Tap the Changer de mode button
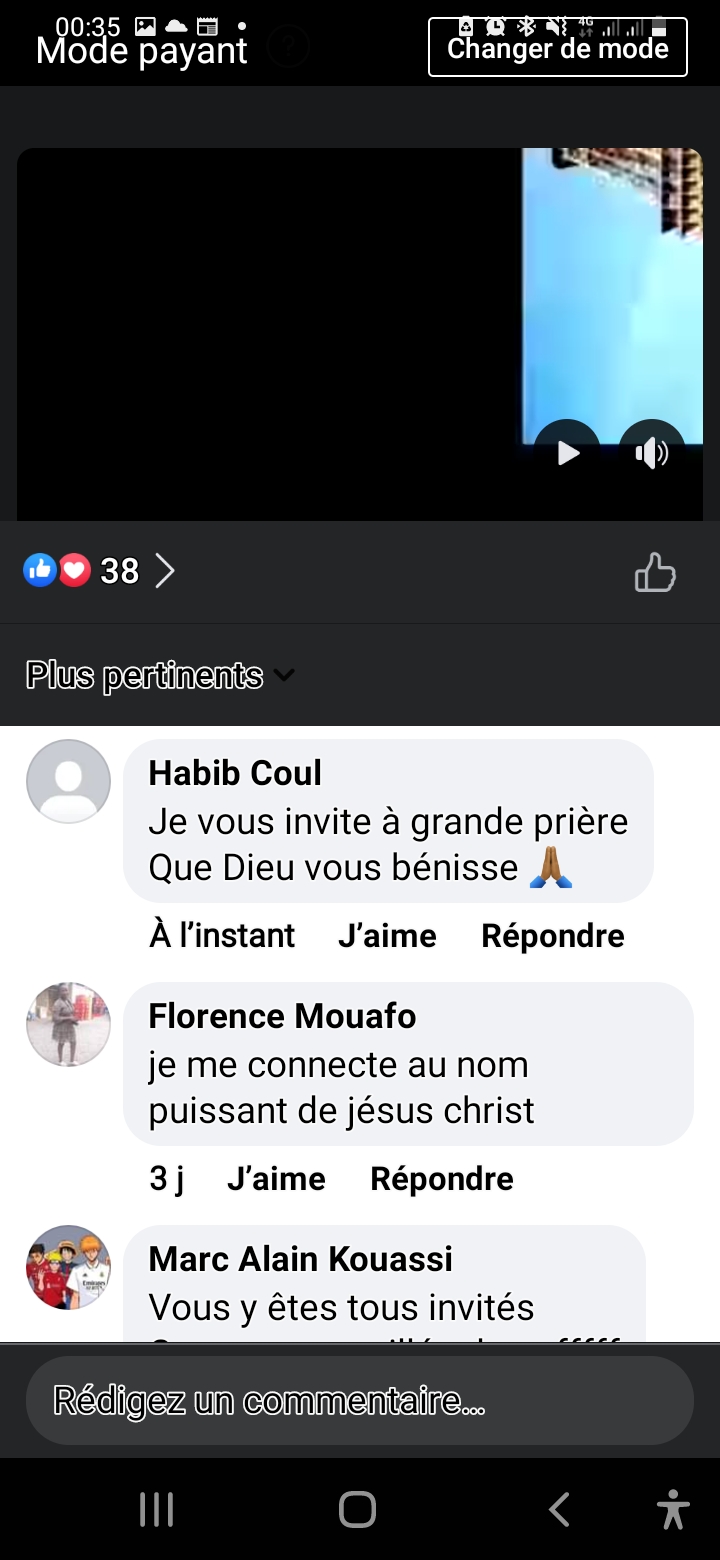720x1560 pixels. point(557,47)
